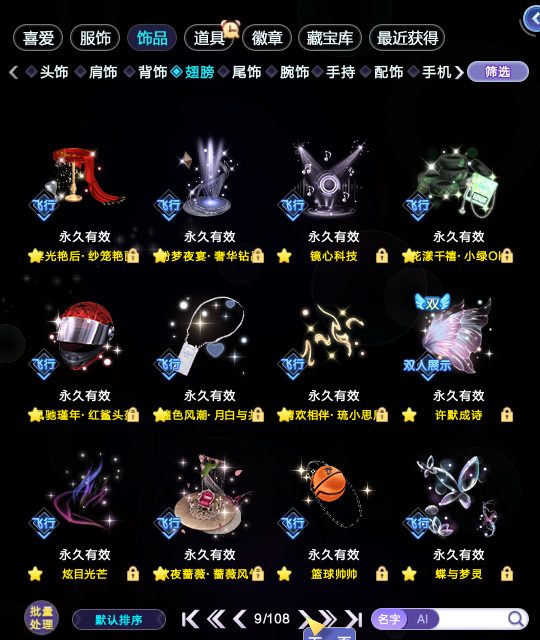Jump to the first page
This screenshot has width=540, height=640.
190,619
